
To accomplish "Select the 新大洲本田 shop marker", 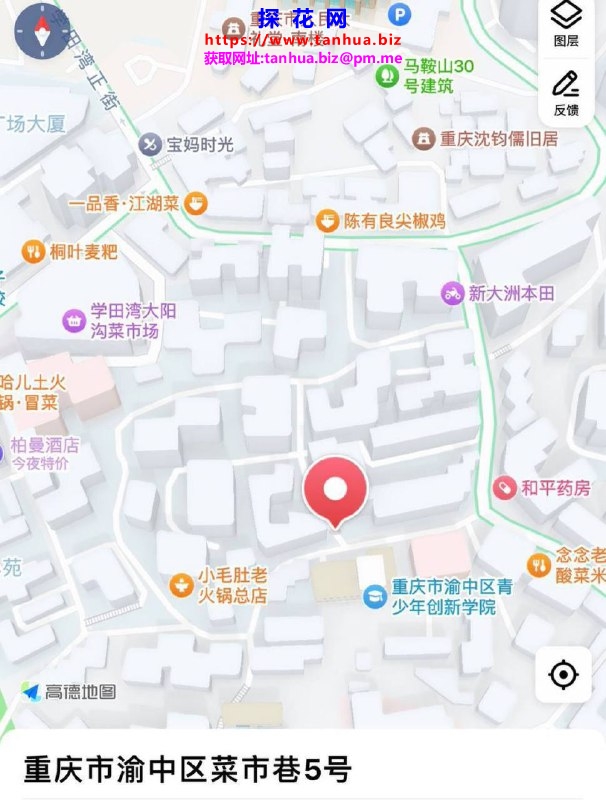I will point(452,293).
